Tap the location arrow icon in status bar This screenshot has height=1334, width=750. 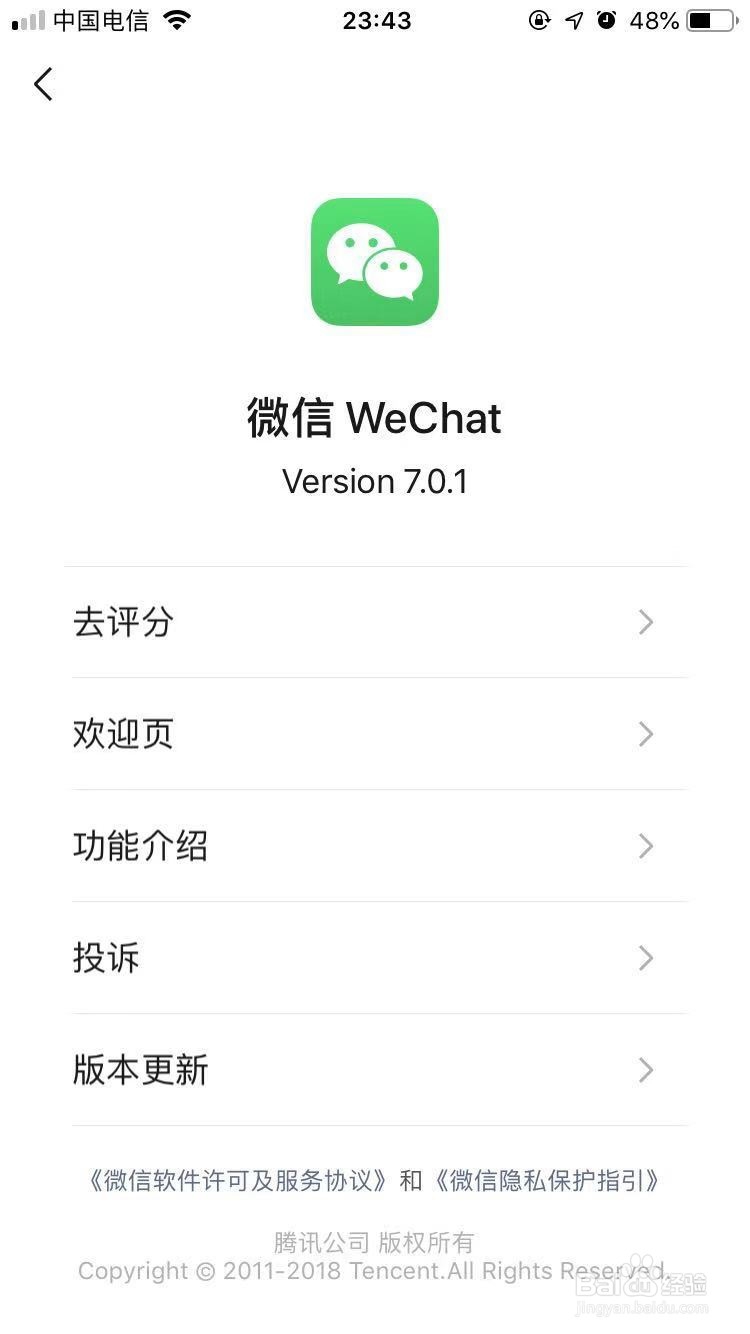(x=572, y=19)
